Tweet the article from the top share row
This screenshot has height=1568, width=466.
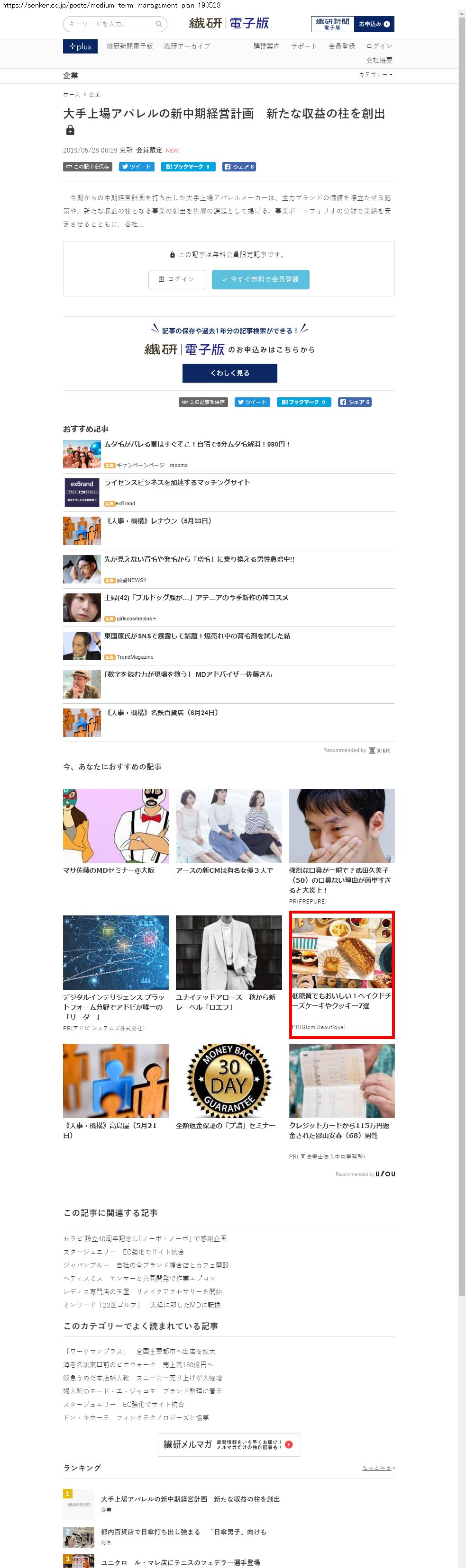coord(136,167)
